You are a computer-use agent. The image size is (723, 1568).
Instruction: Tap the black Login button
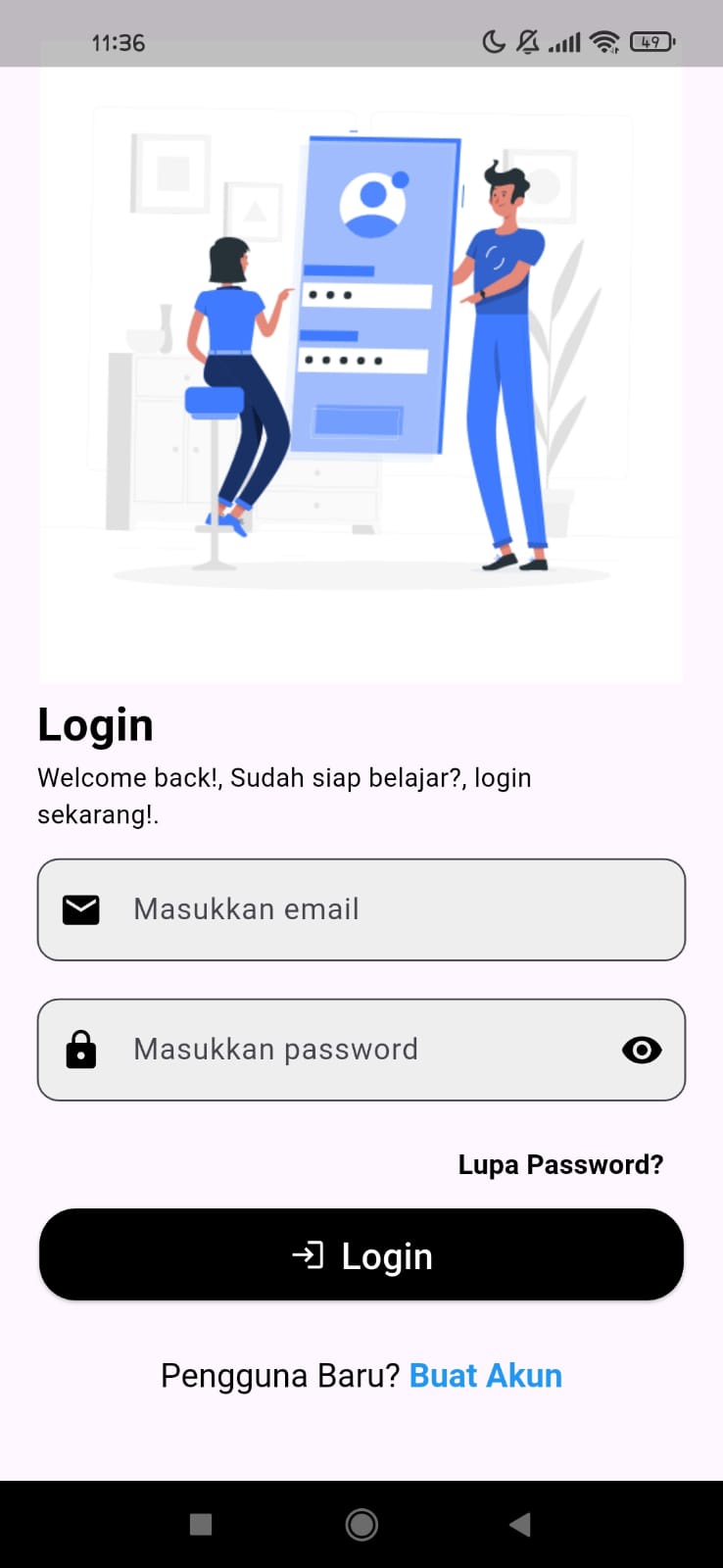[361, 1255]
